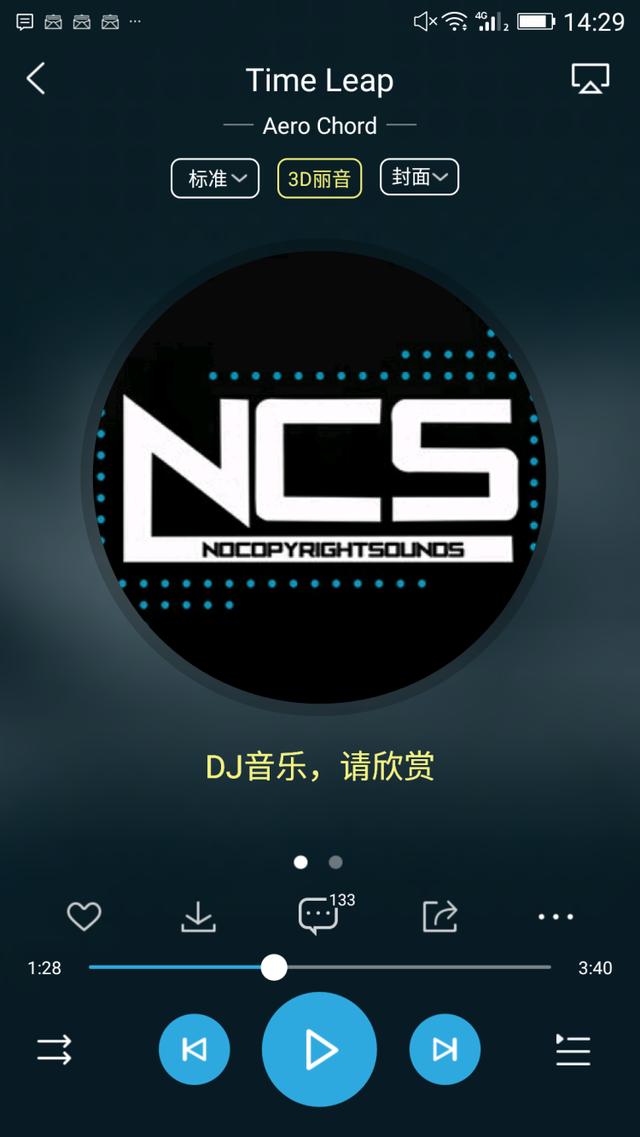Skip to the previous track
Screen dimensions: 640x1137
pyautogui.click(x=194, y=1049)
